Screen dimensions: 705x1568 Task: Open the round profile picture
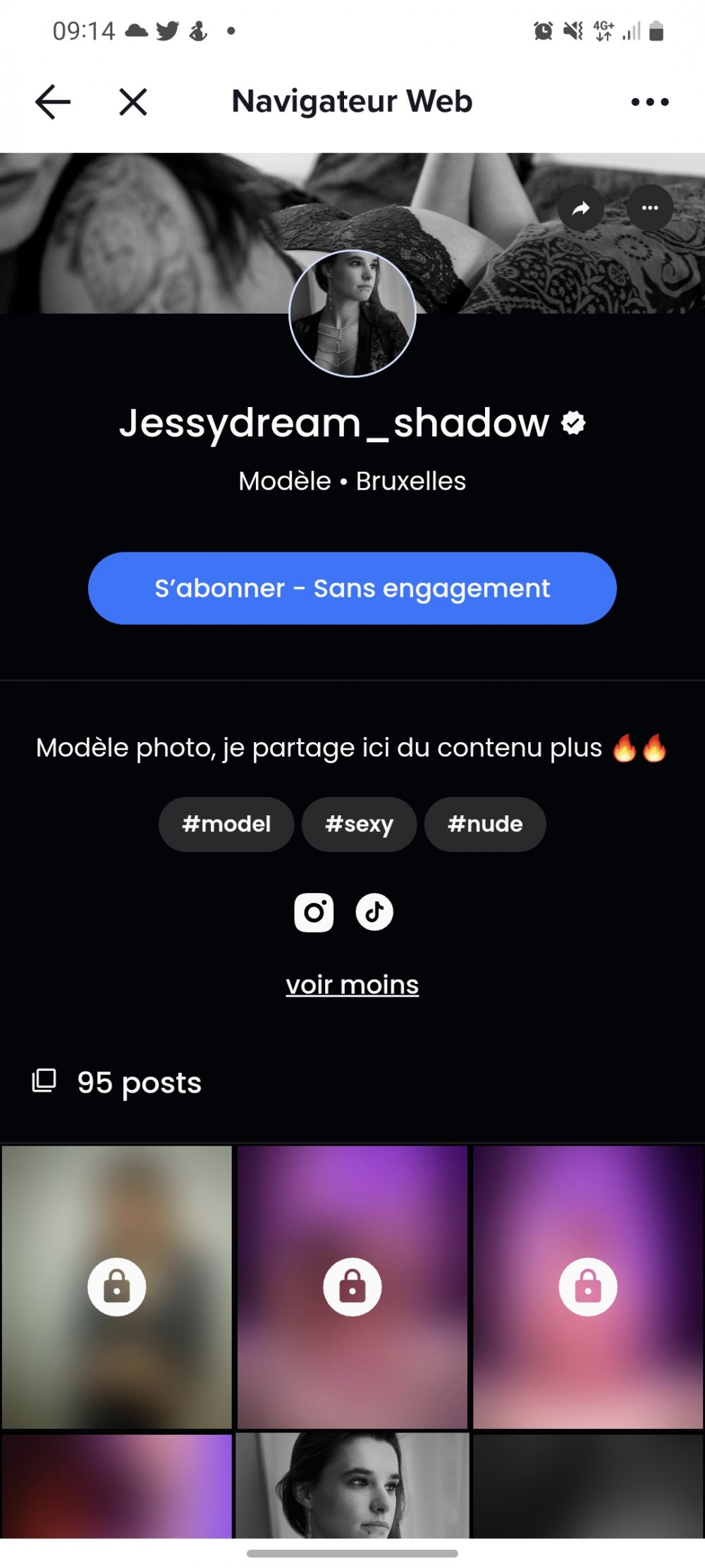tap(352, 314)
